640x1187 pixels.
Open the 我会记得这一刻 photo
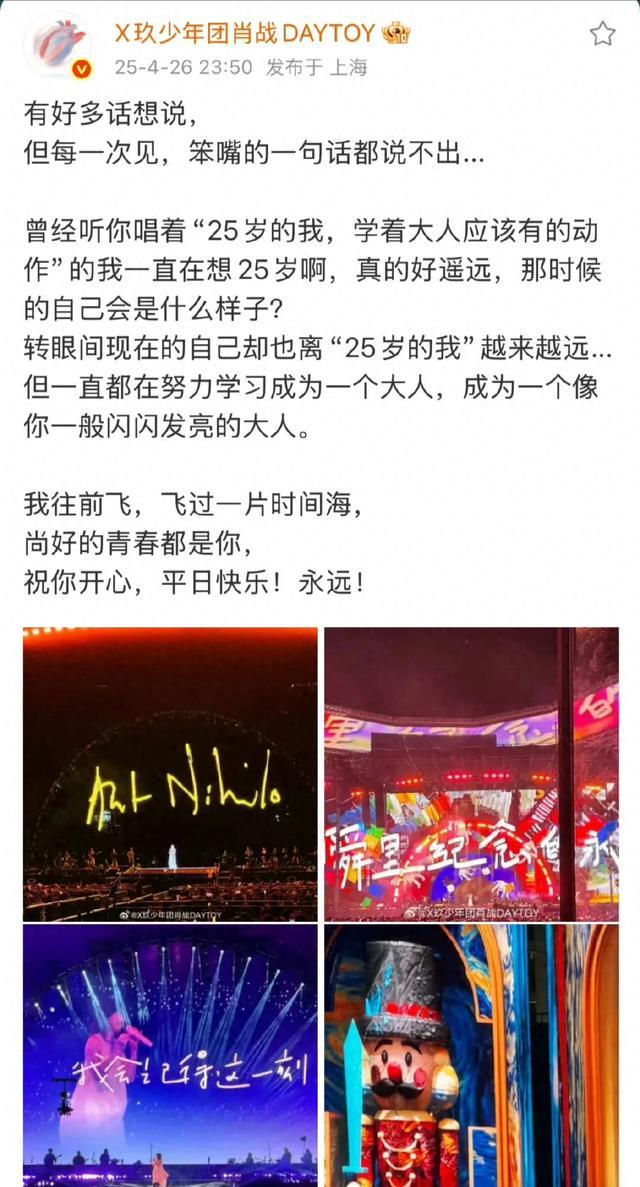coord(170,1055)
